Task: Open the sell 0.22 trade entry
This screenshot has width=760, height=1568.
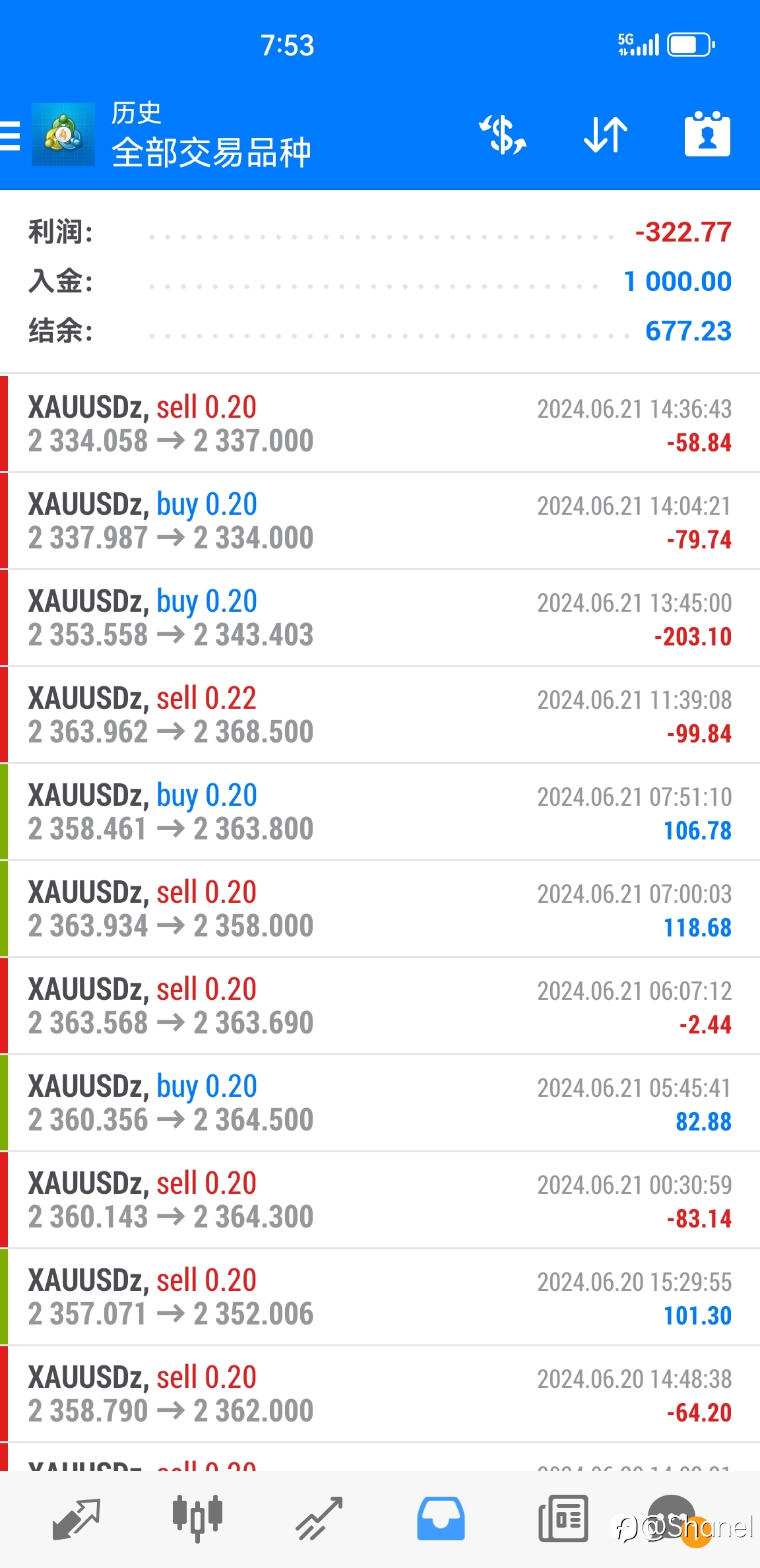Action: click(x=380, y=715)
